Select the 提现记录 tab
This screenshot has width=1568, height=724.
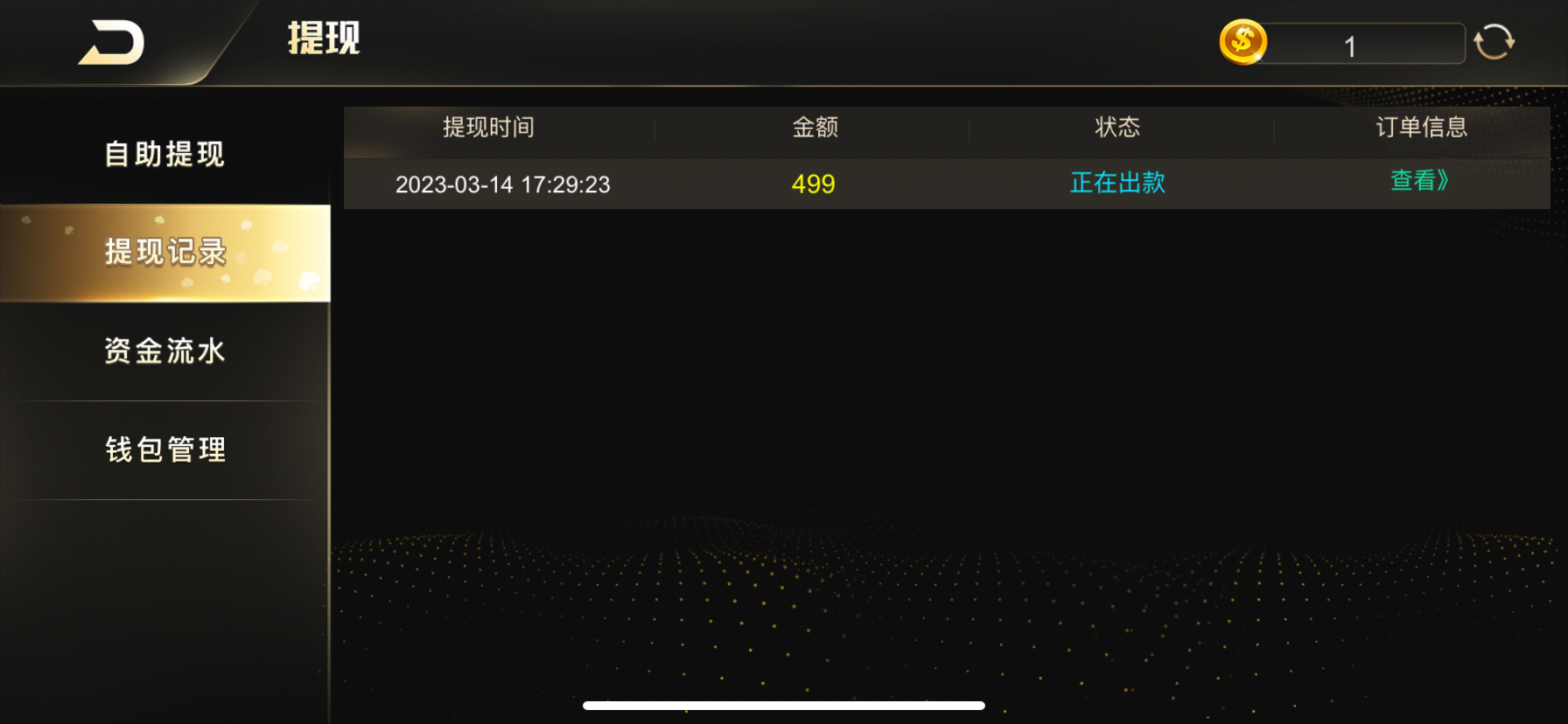(164, 253)
